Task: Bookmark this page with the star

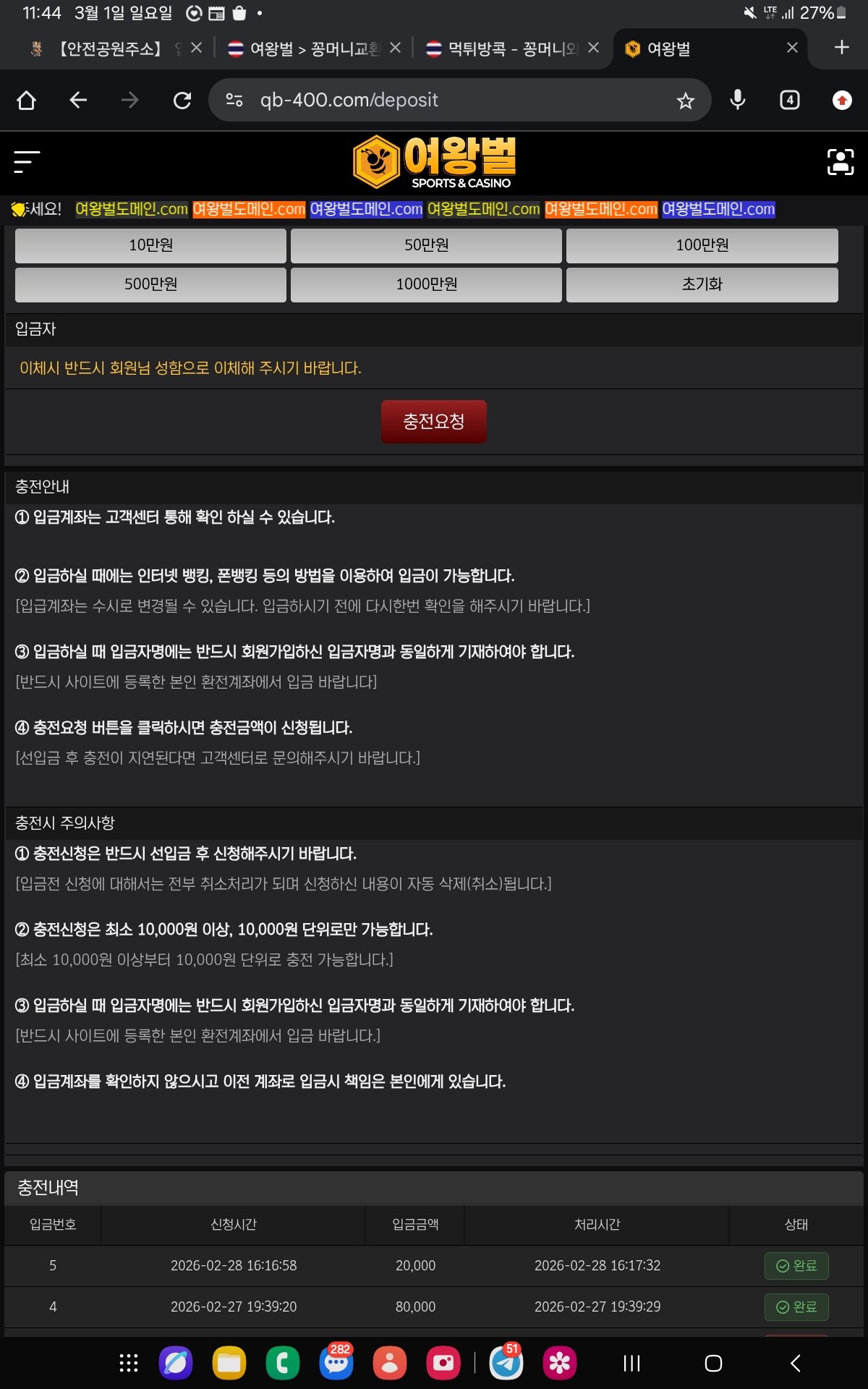Action: click(685, 101)
